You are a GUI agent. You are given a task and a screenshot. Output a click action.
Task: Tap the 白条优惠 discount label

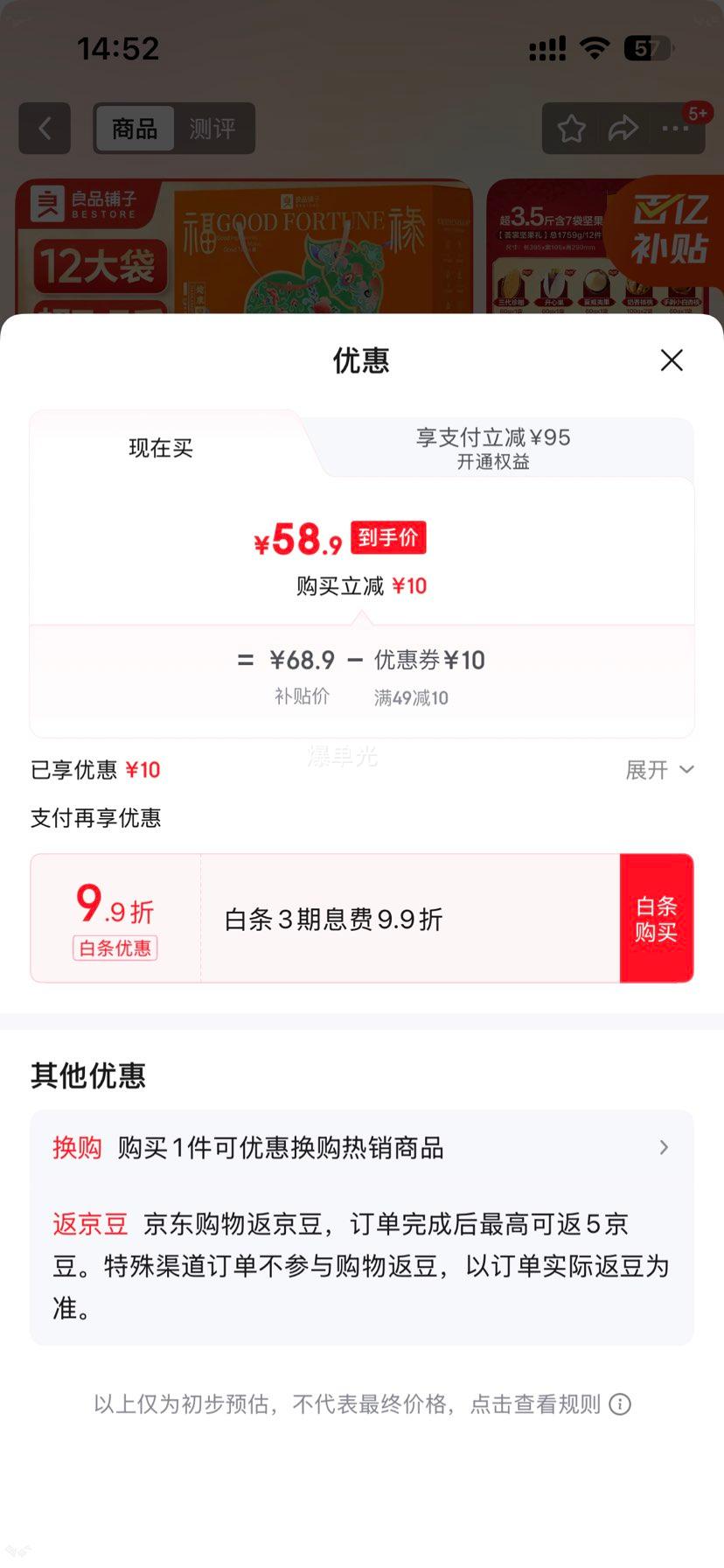[114, 948]
